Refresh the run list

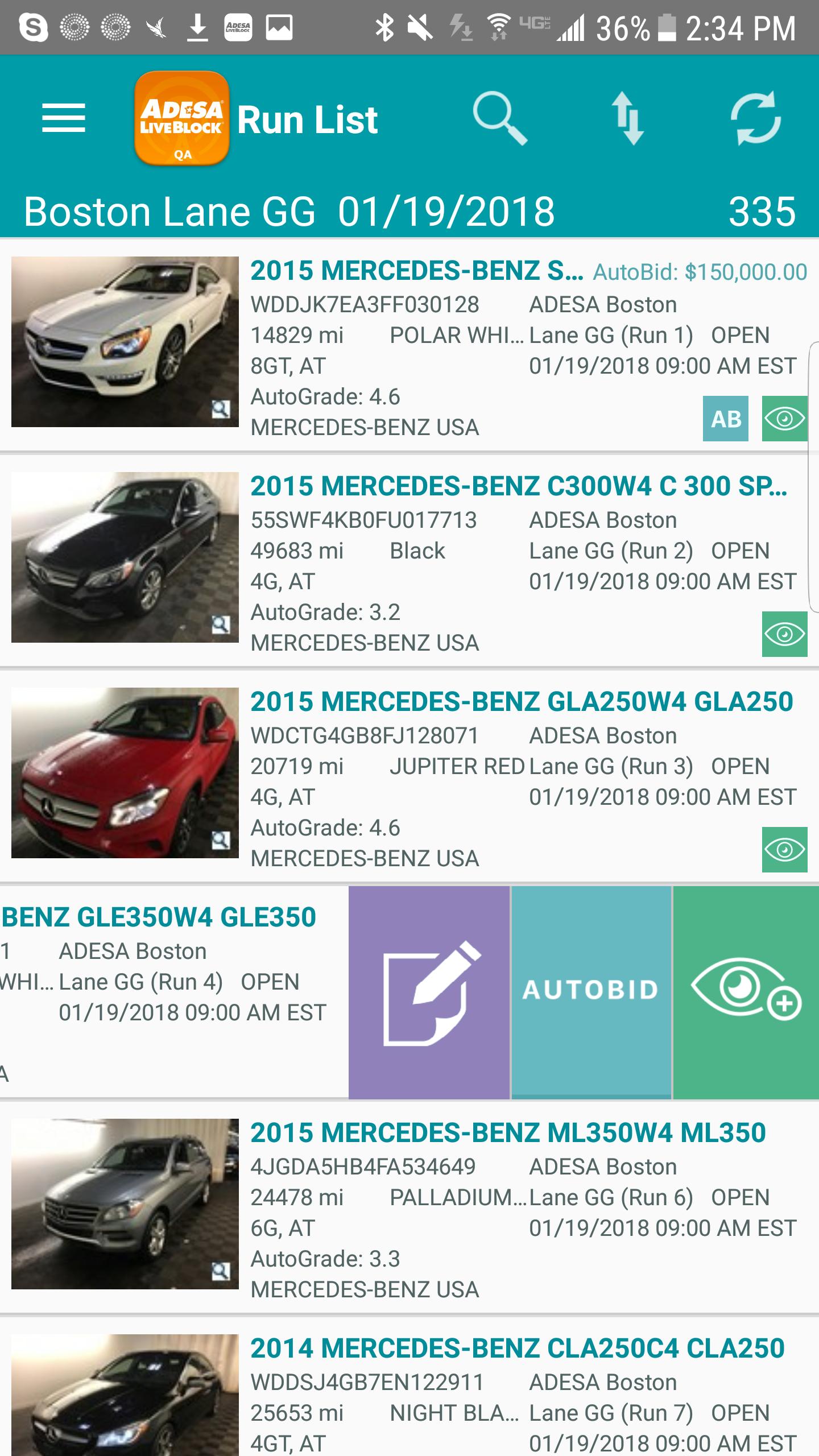[755, 118]
